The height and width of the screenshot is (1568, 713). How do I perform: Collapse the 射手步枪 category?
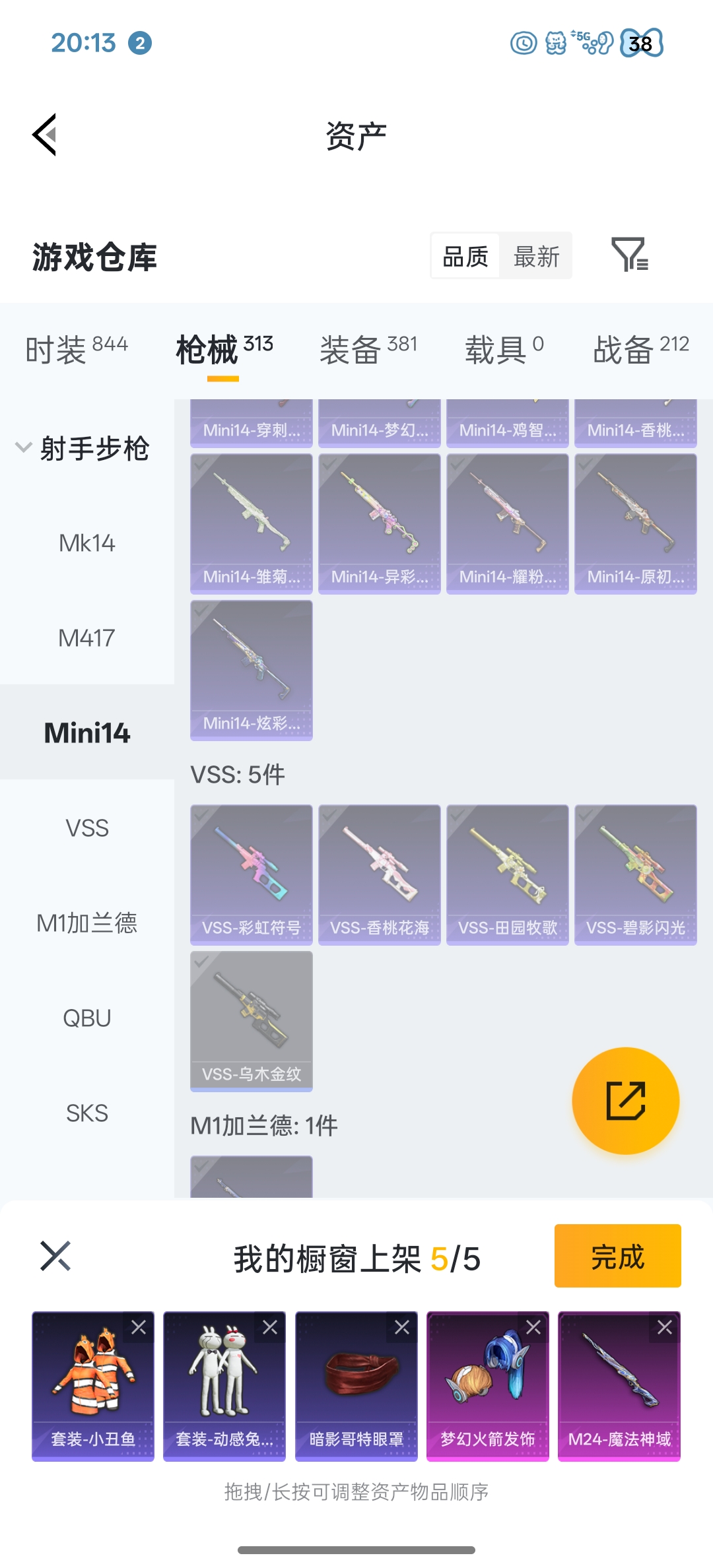click(24, 447)
